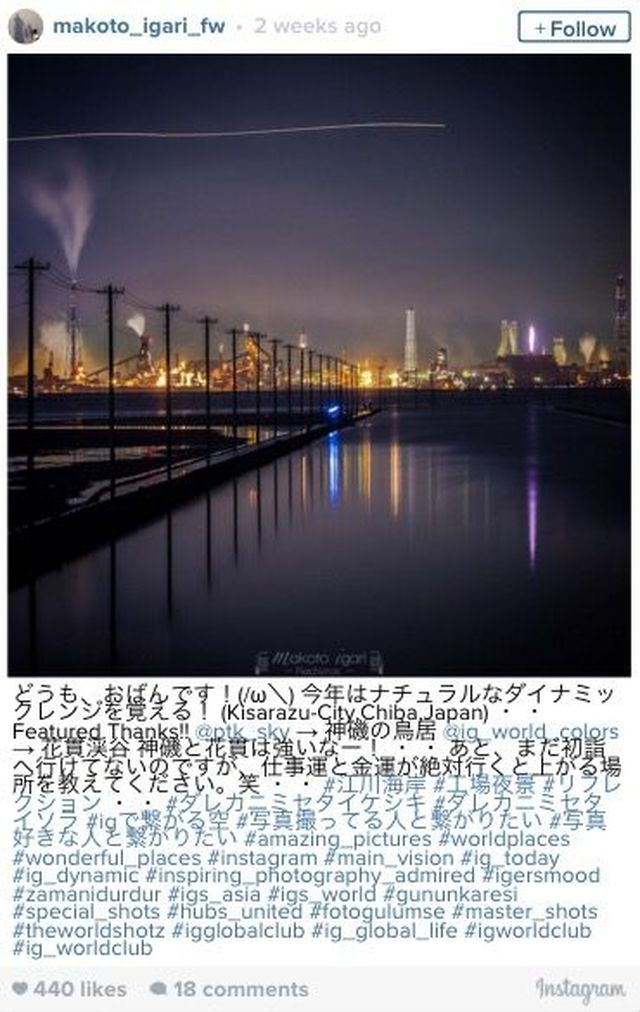Open hashtag #ig_worldclub

point(82,948)
